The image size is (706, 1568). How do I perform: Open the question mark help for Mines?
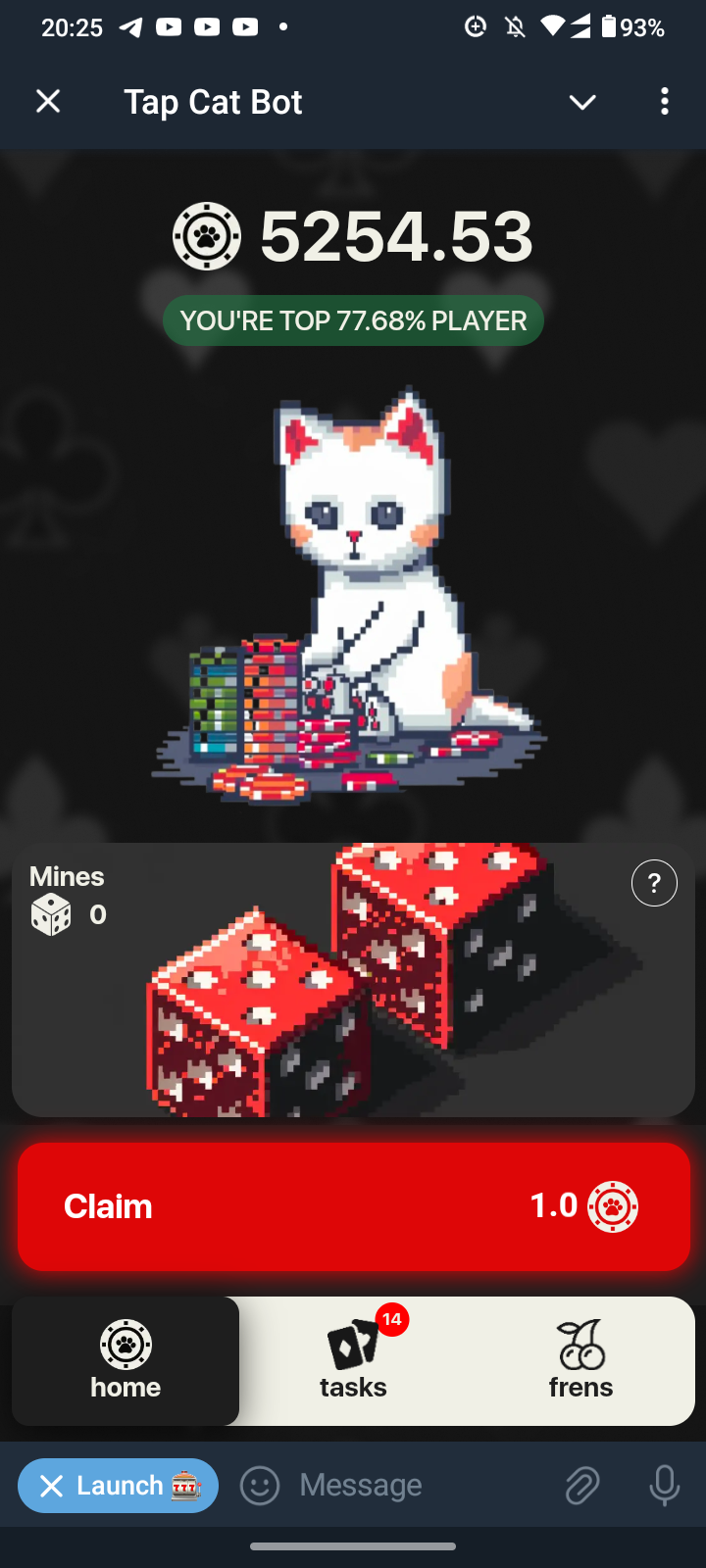pos(654,883)
